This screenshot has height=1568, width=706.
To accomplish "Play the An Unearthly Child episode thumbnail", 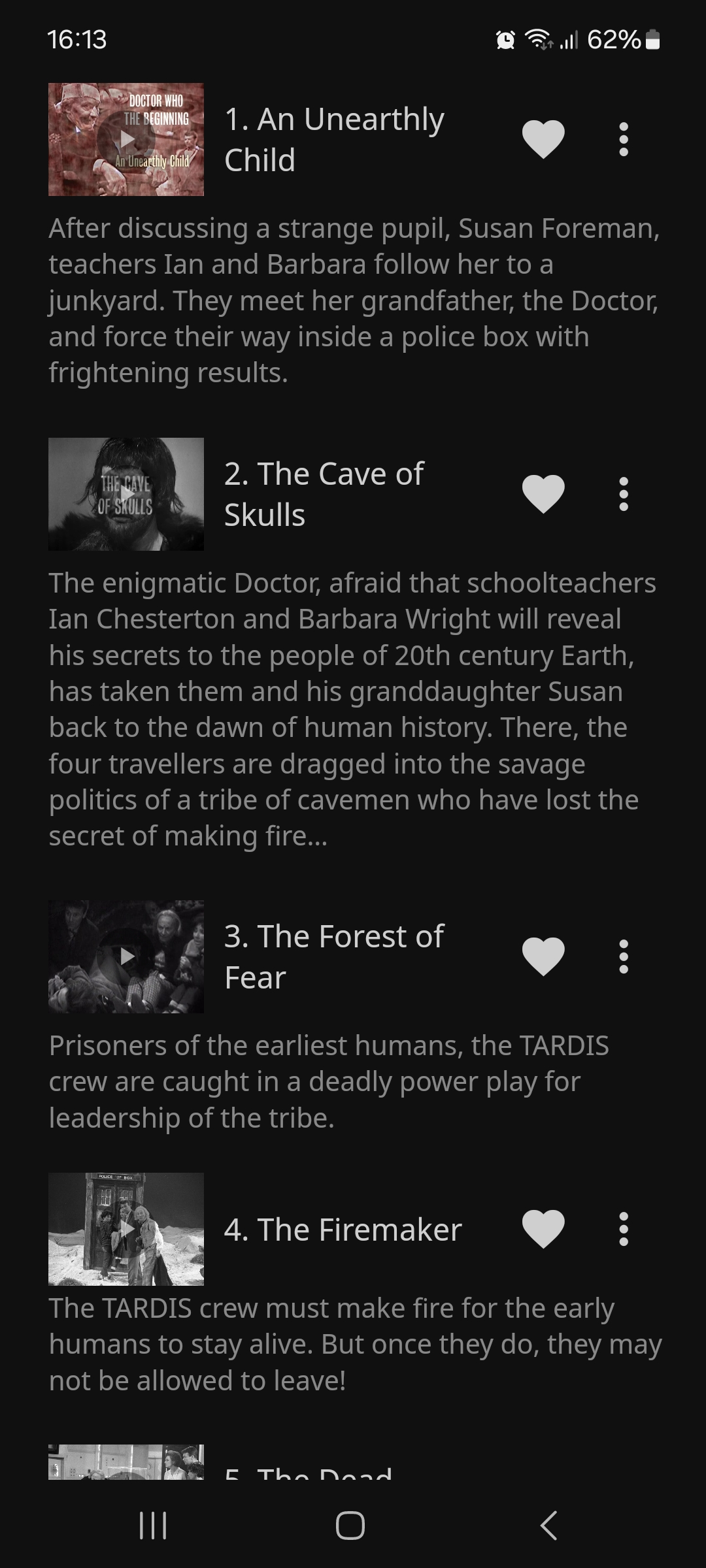I will tap(126, 139).
